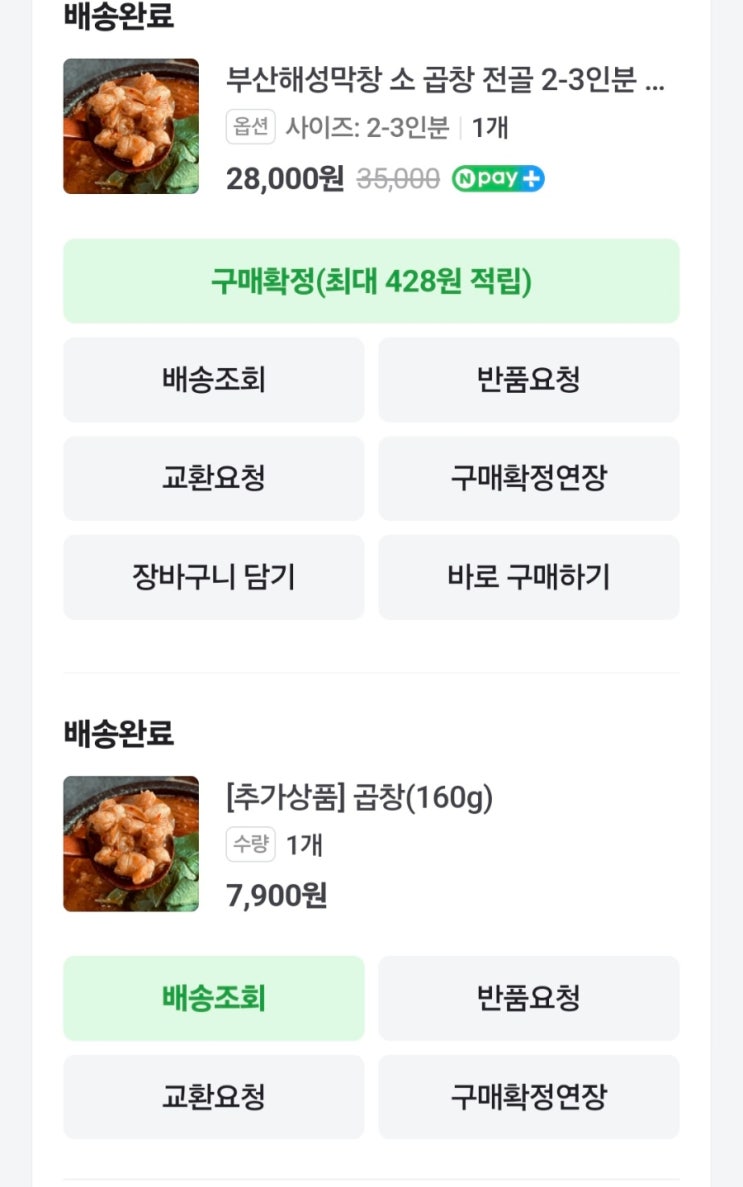This screenshot has height=1187, width=743.
Task: Track delivery for 곱창 전골 2-3인분
Action: click(214, 379)
